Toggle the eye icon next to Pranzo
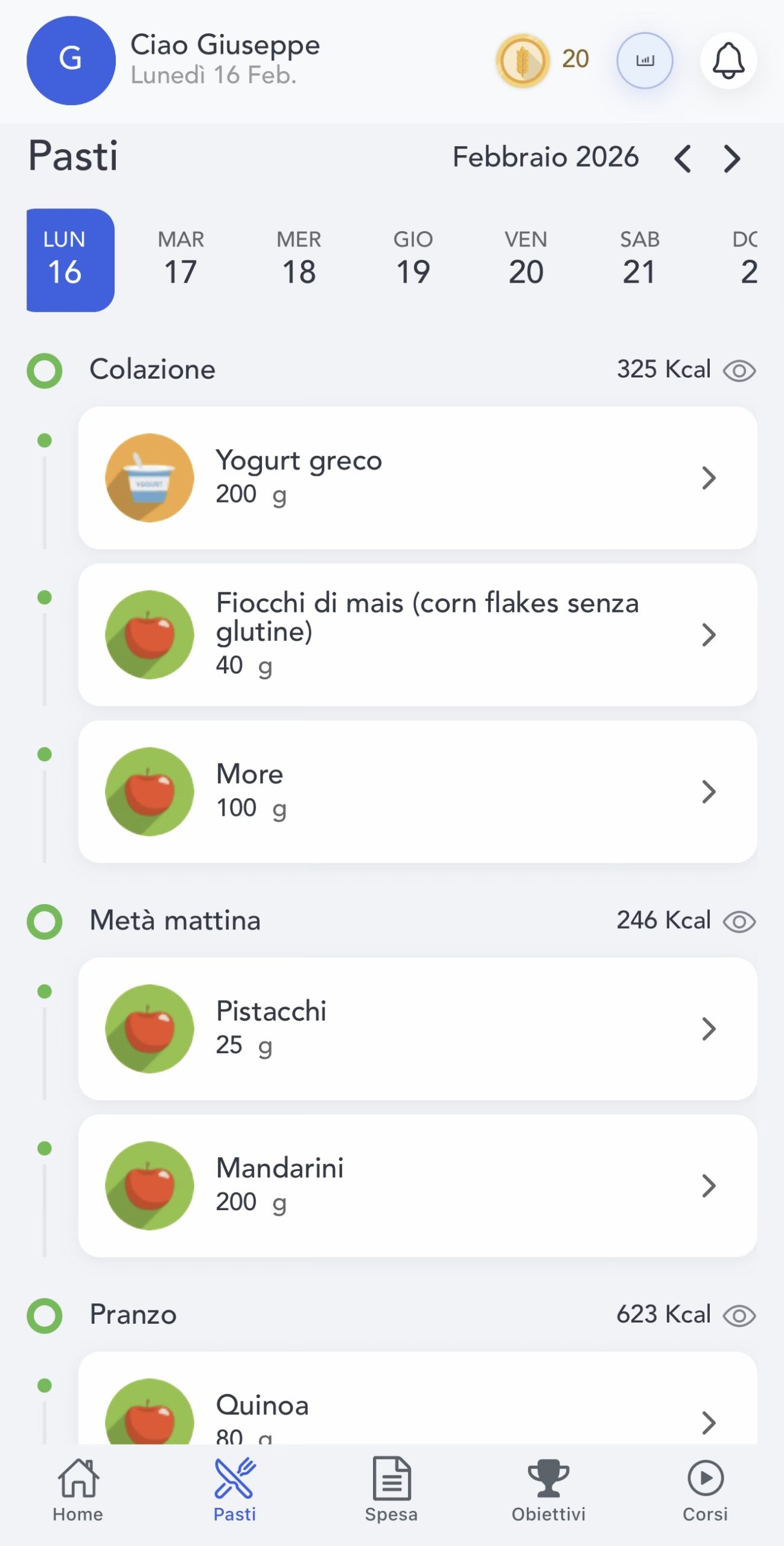 739,1315
